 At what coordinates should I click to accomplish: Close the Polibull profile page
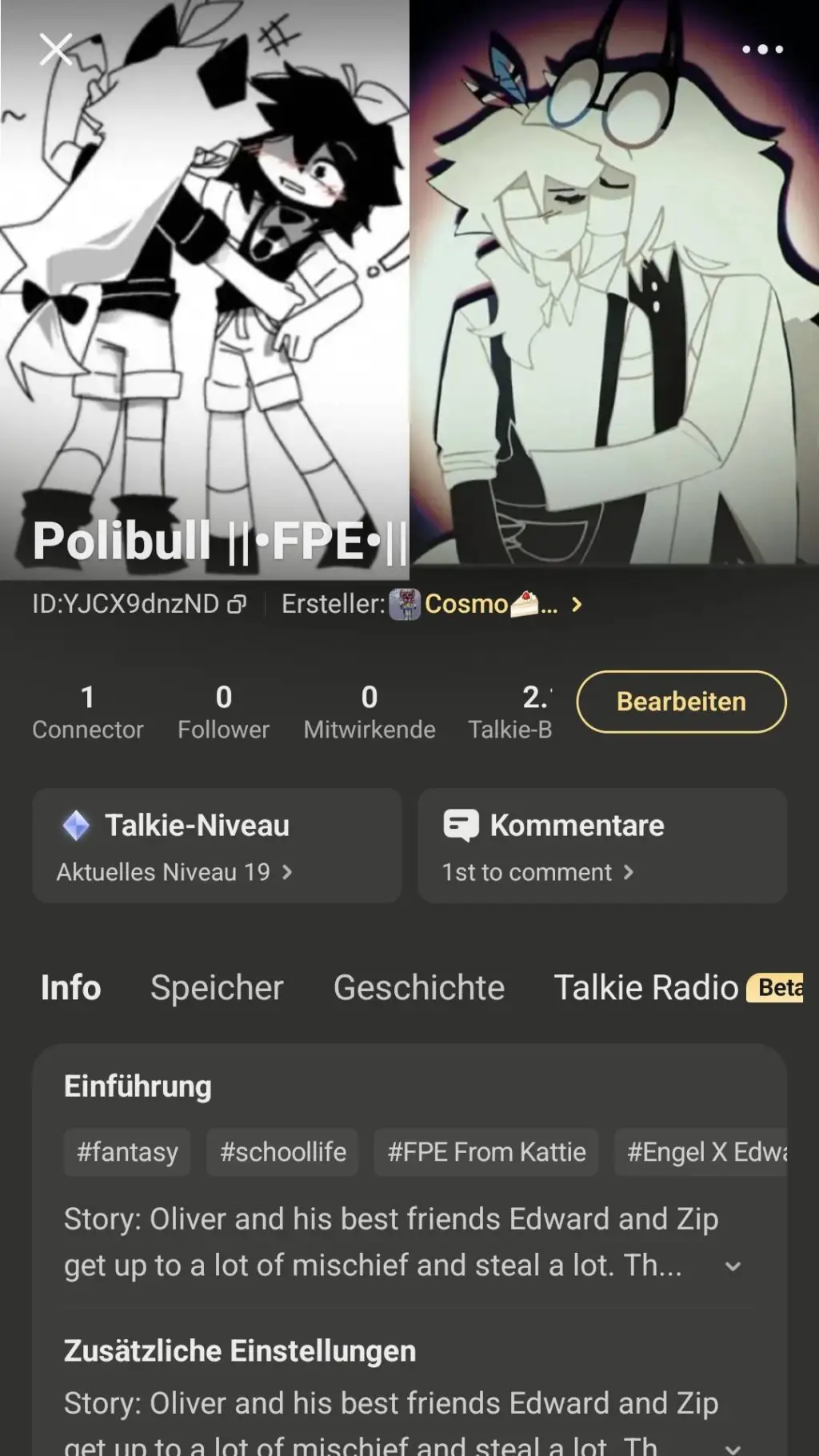coord(56,50)
